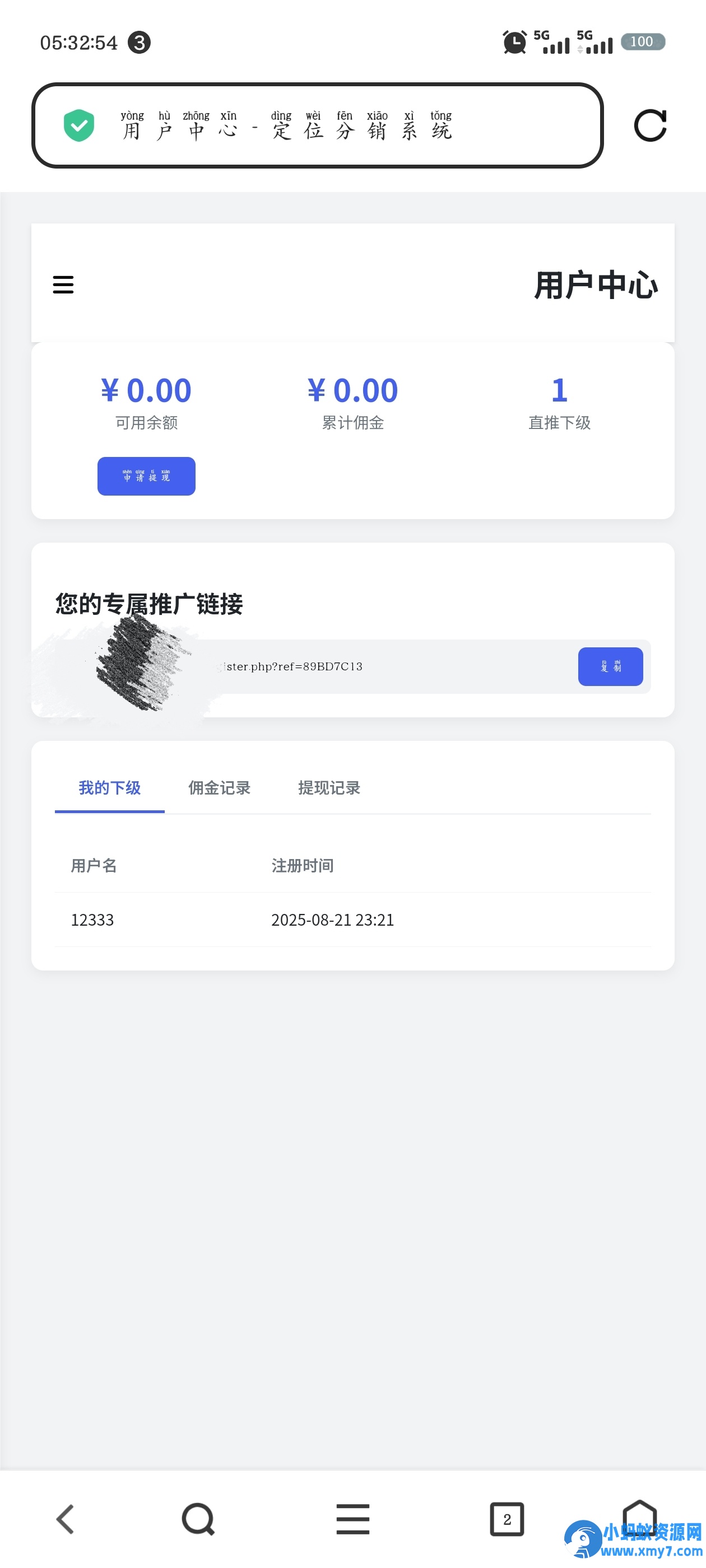The image size is (706, 1568).
Task: Switch to the 提现记录 tab
Action: (329, 788)
